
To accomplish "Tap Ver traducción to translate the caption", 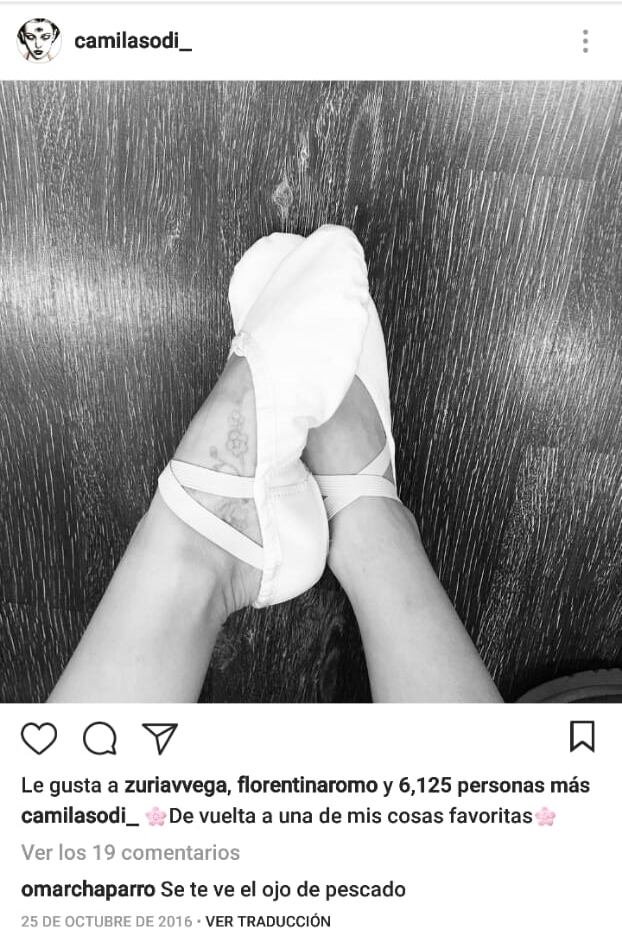I will point(268,921).
